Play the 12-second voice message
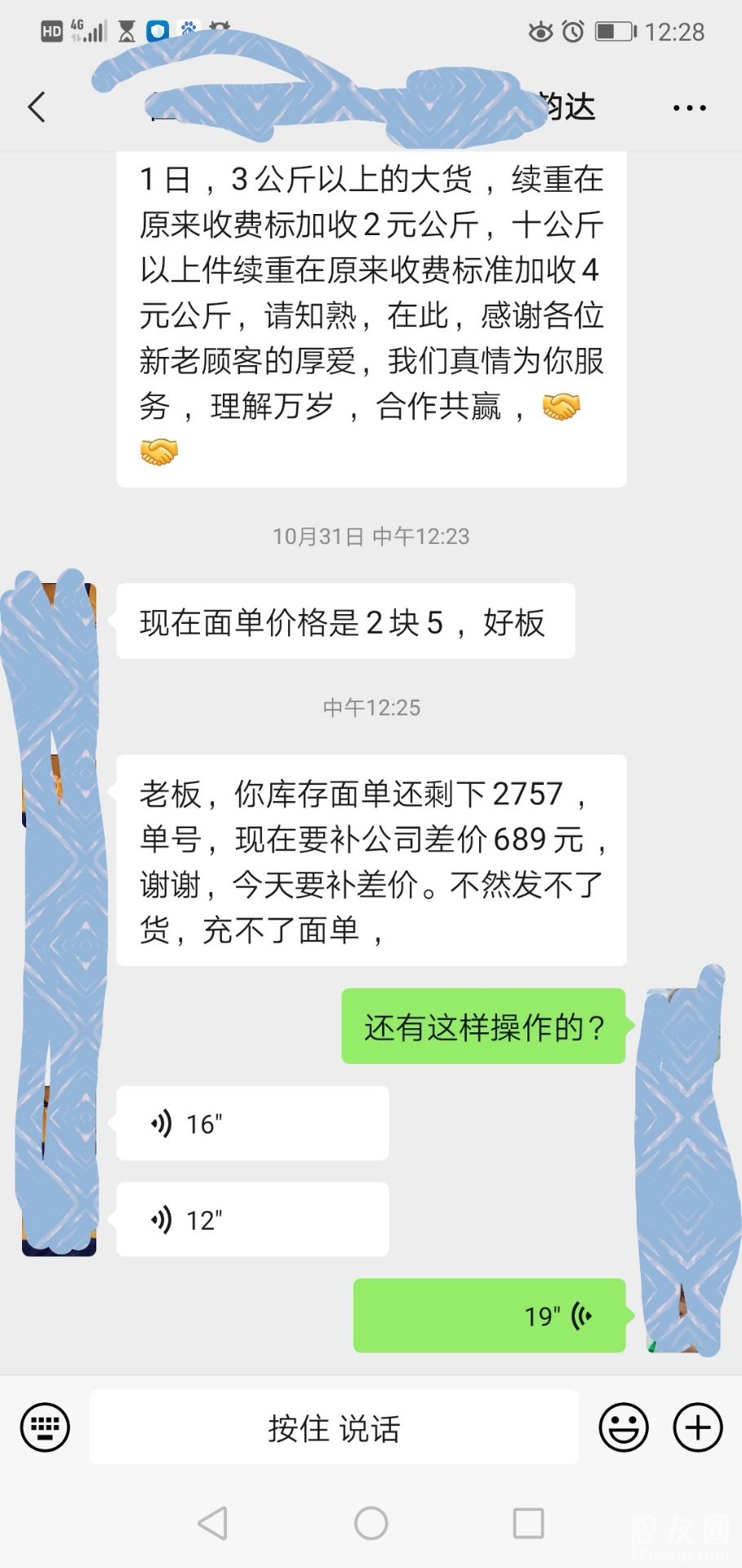 coord(252,1220)
